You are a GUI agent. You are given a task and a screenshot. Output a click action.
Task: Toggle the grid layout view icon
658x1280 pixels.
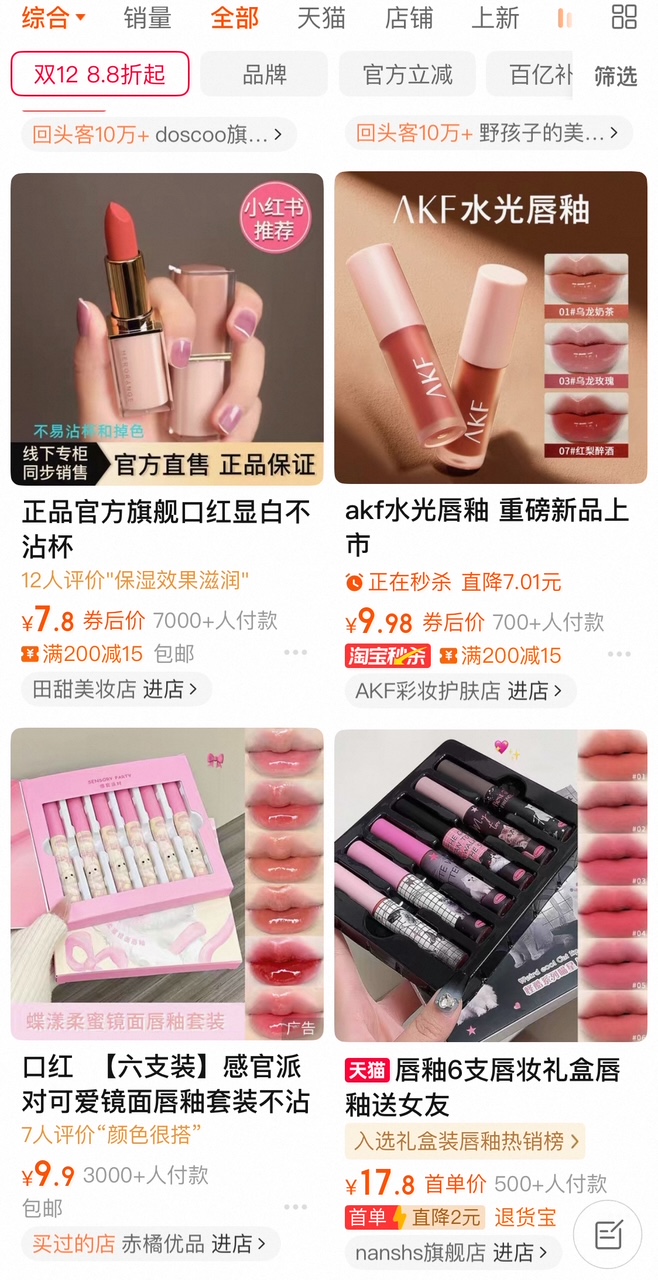[624, 17]
